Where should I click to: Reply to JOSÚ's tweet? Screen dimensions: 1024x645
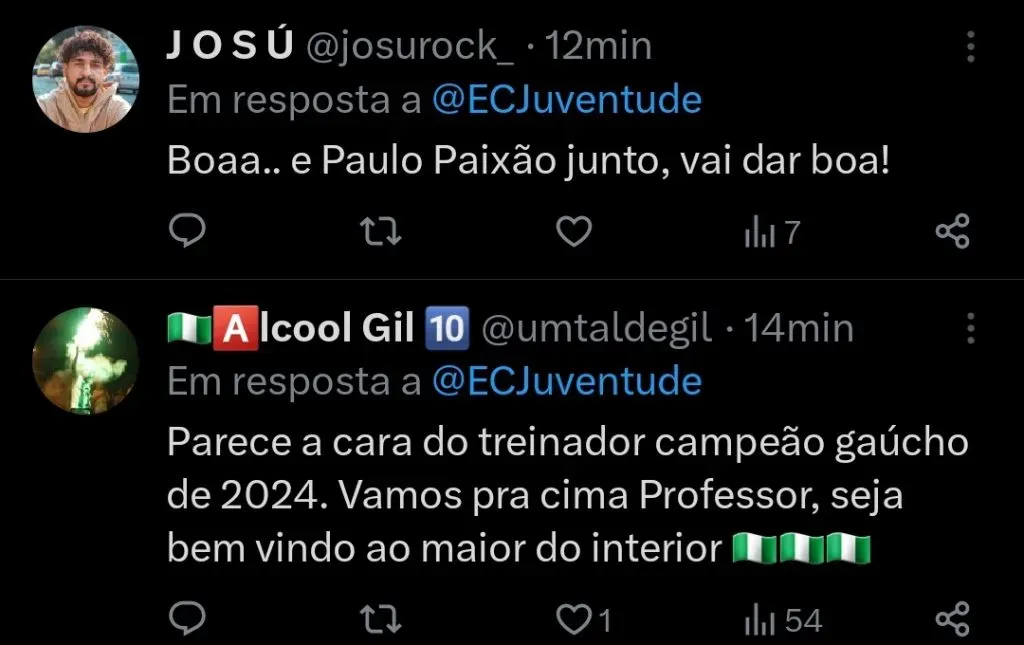point(187,232)
